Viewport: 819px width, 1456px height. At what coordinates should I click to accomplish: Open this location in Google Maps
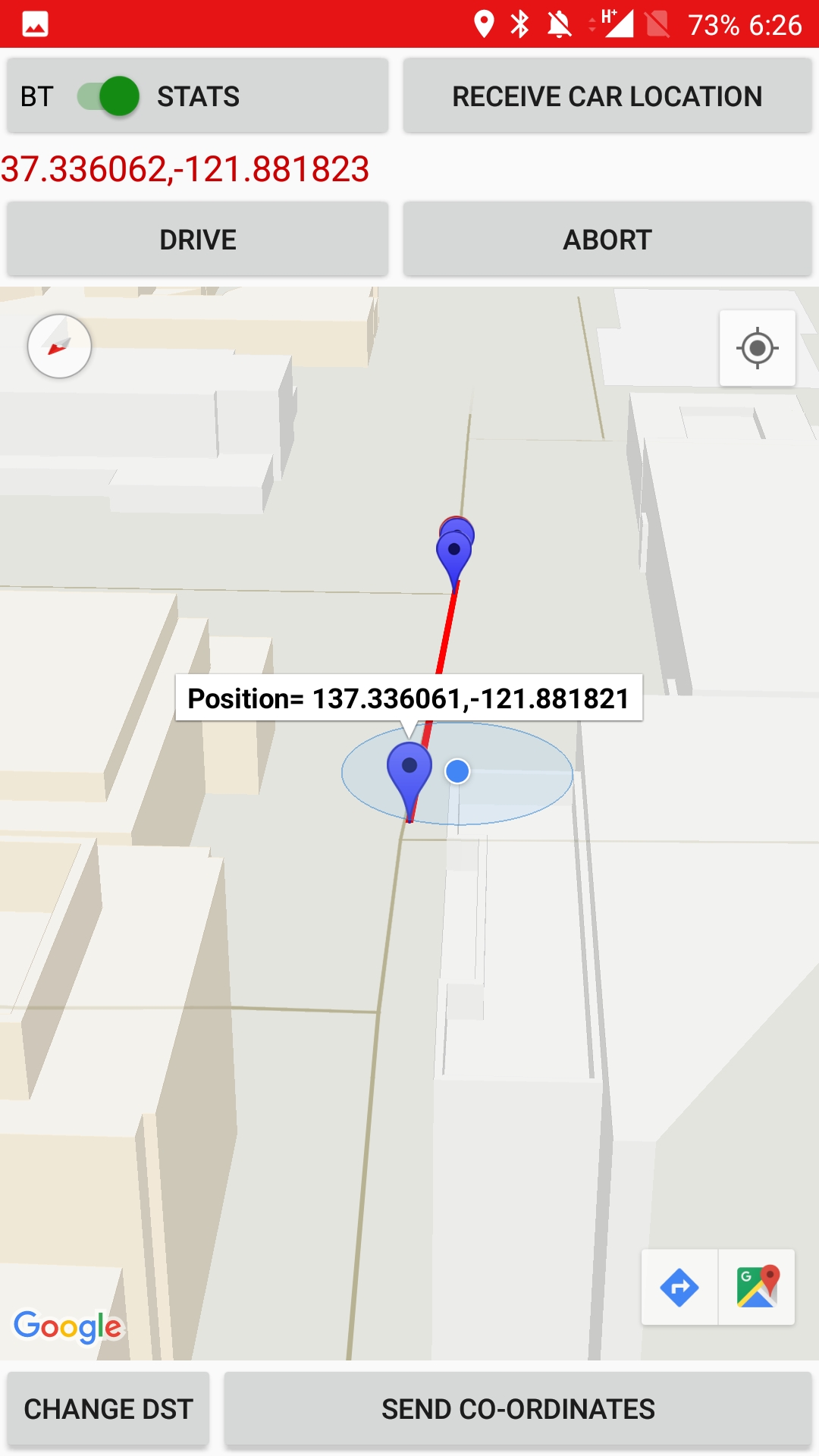click(757, 1287)
